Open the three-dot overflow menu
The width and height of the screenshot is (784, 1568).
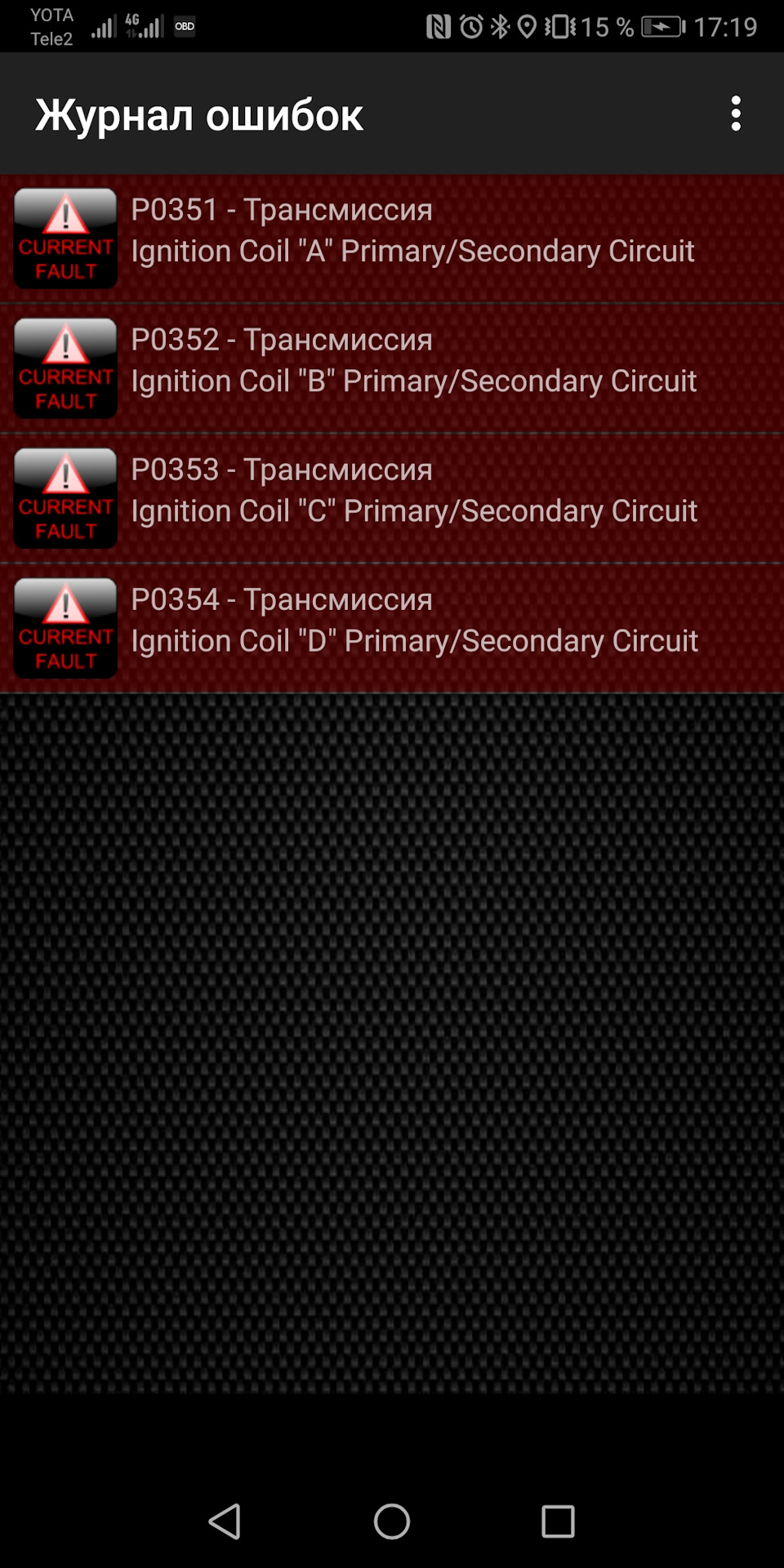tap(736, 114)
